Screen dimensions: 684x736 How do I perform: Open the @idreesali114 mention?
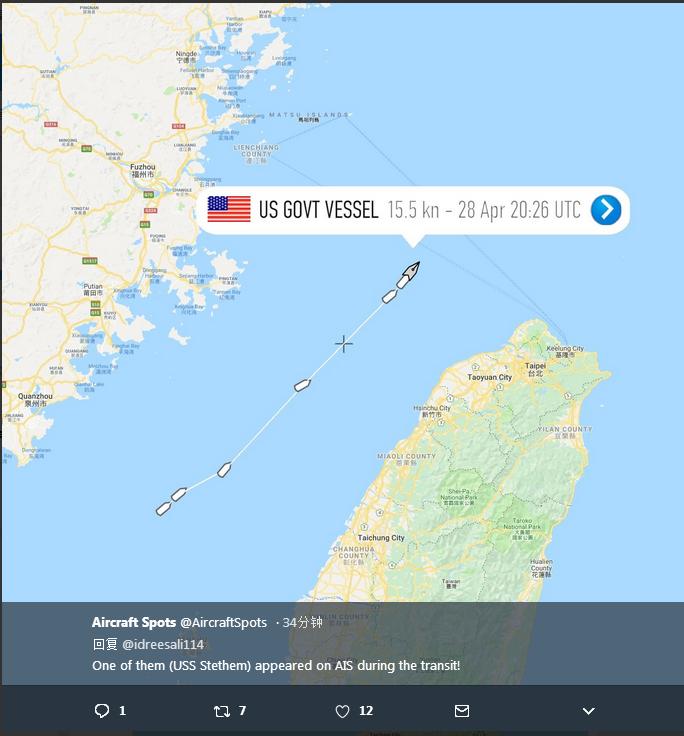pyautogui.click(x=163, y=644)
